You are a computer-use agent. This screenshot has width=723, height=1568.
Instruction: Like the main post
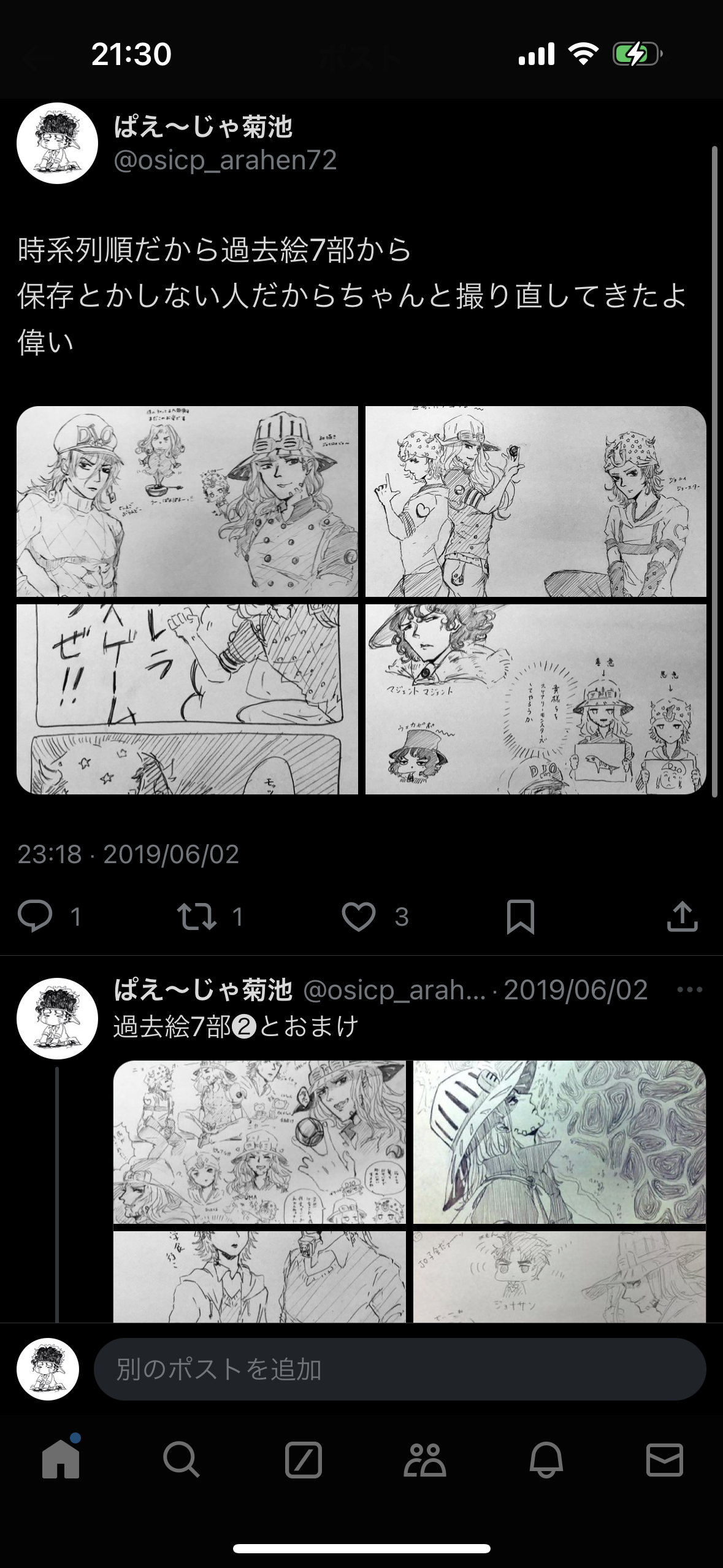click(x=359, y=917)
